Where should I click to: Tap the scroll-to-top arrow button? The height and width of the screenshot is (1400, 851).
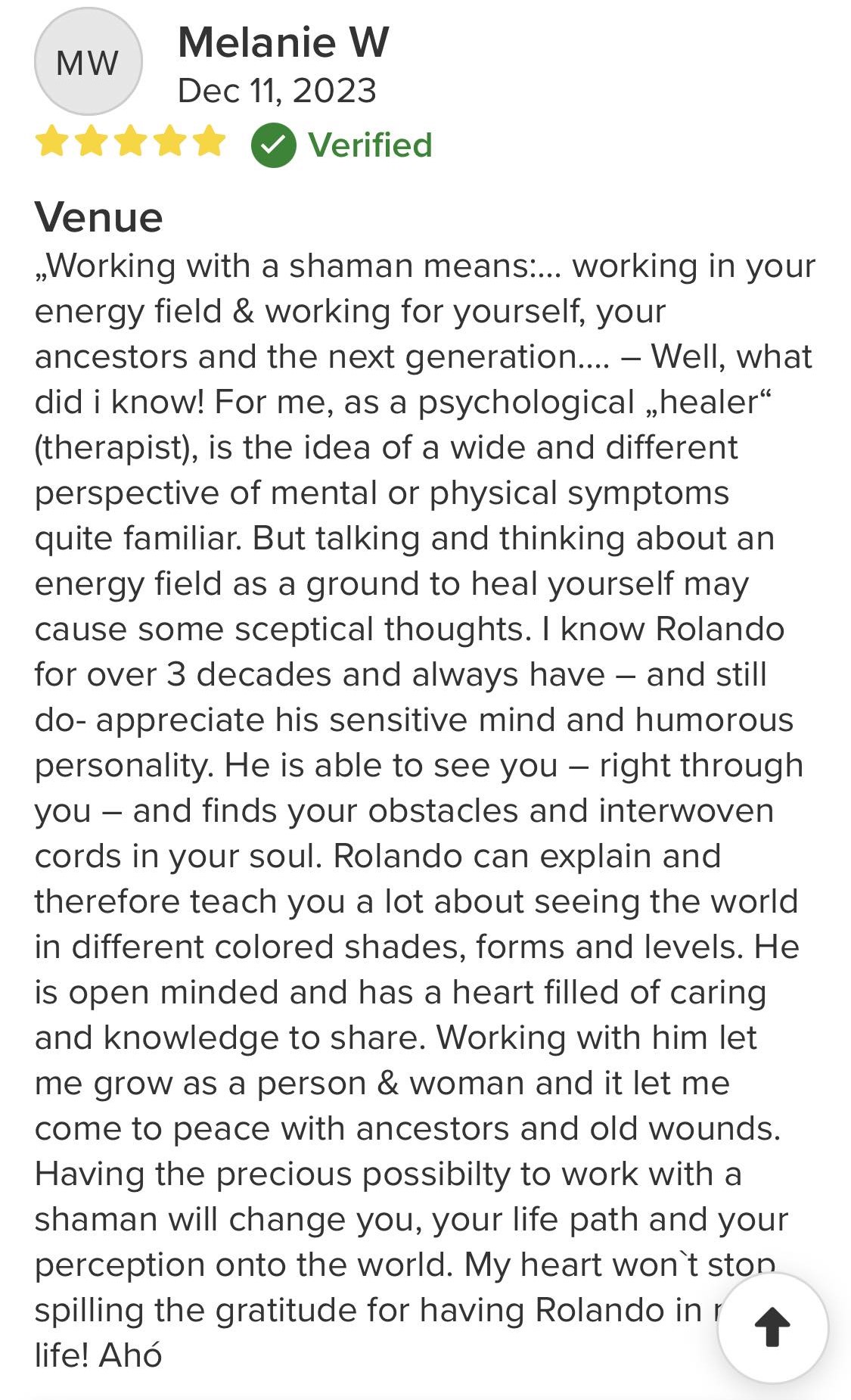click(772, 1327)
